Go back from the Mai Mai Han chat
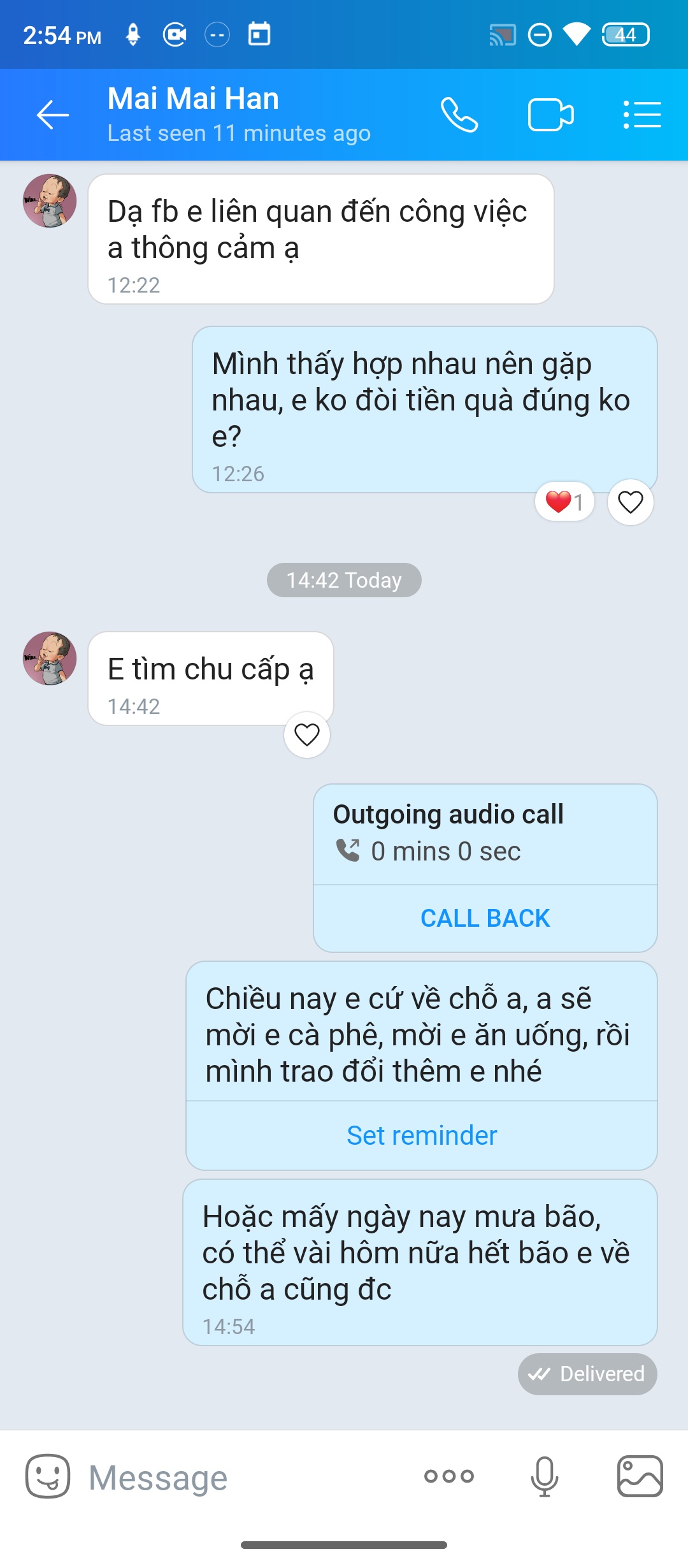This screenshot has width=688, height=1568. tap(52, 115)
